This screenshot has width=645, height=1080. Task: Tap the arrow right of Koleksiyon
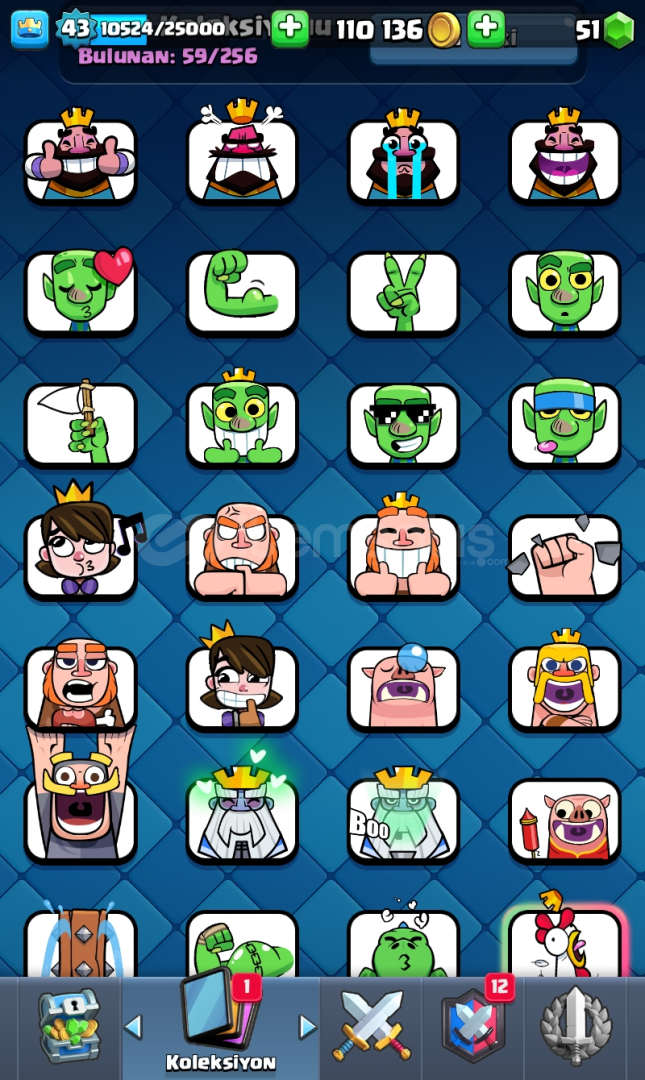(307, 1026)
